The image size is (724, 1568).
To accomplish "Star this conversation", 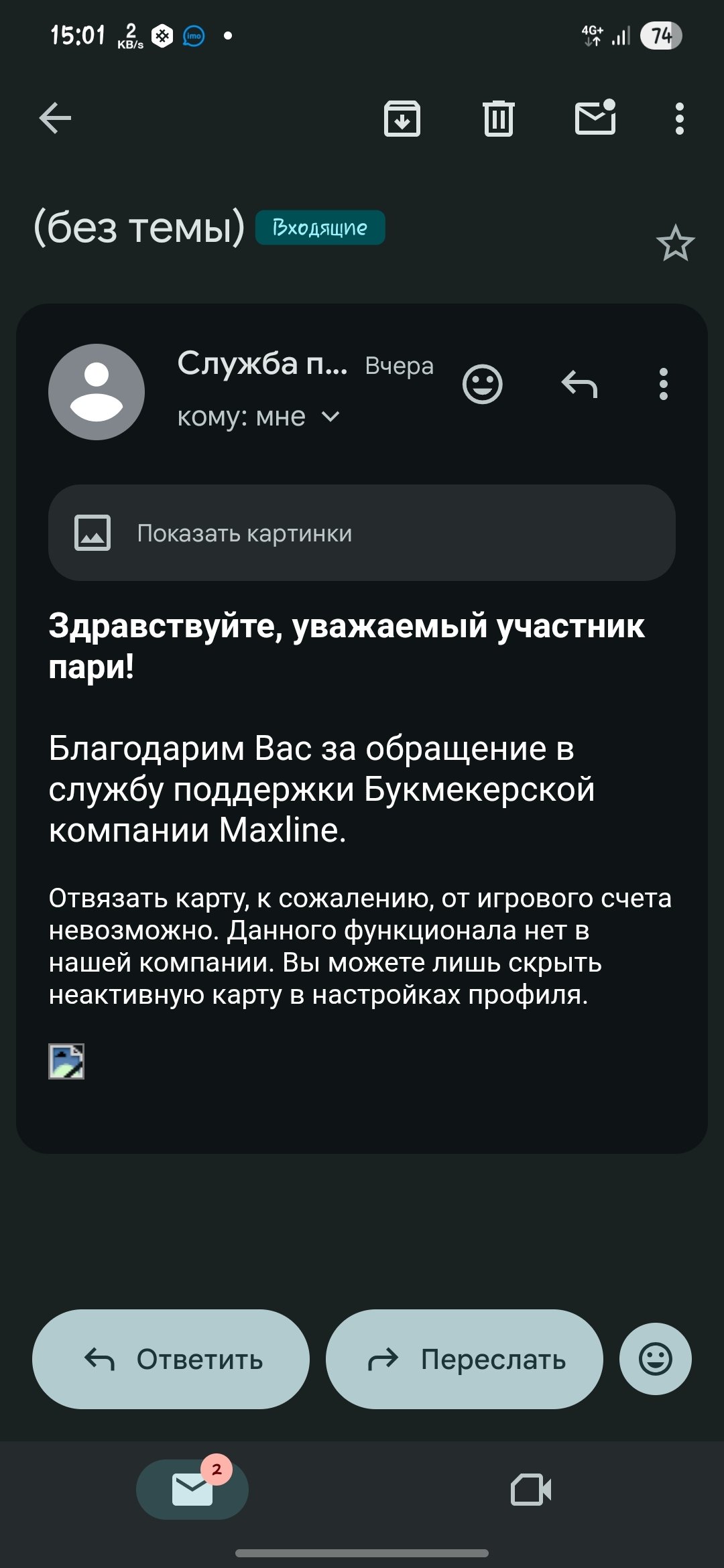I will point(675,243).
